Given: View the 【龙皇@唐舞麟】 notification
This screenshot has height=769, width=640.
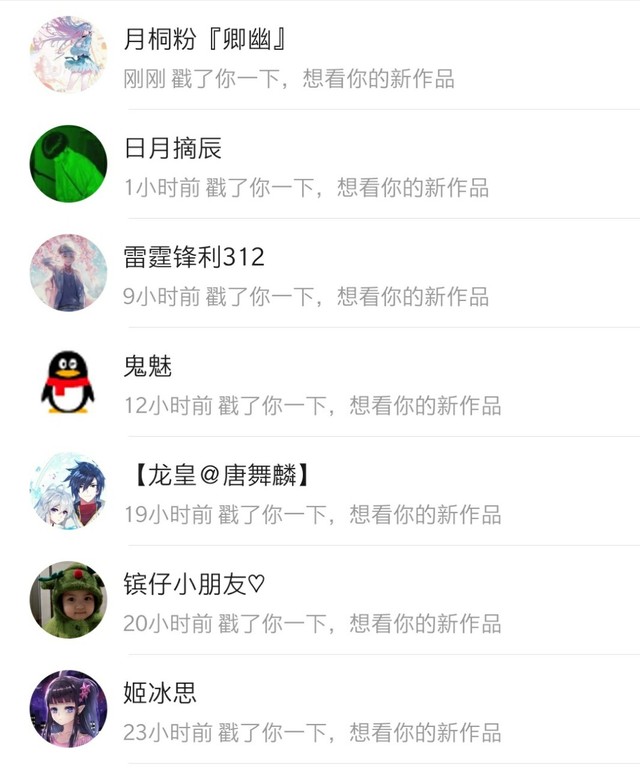Looking at the screenshot, I should 320,493.
